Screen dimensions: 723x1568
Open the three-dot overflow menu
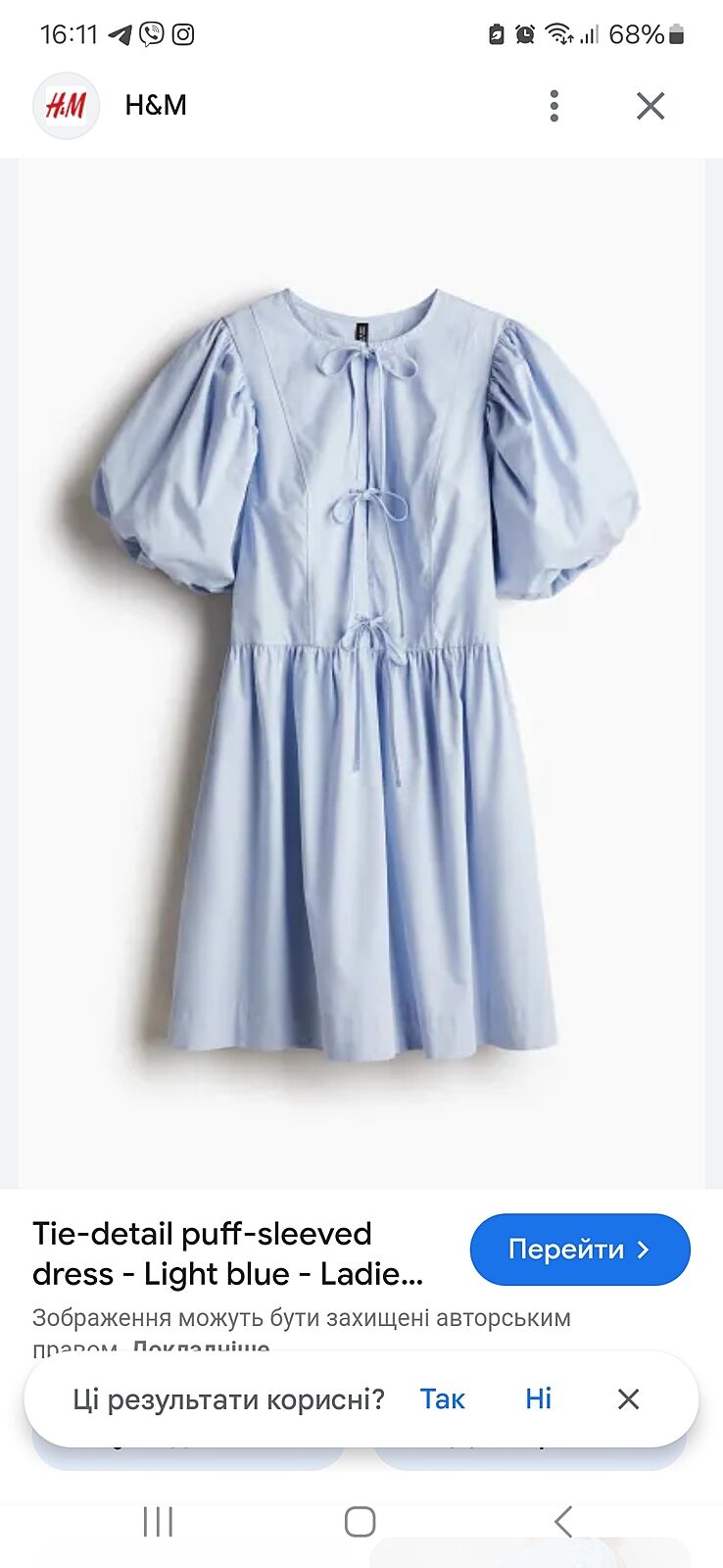tap(554, 106)
